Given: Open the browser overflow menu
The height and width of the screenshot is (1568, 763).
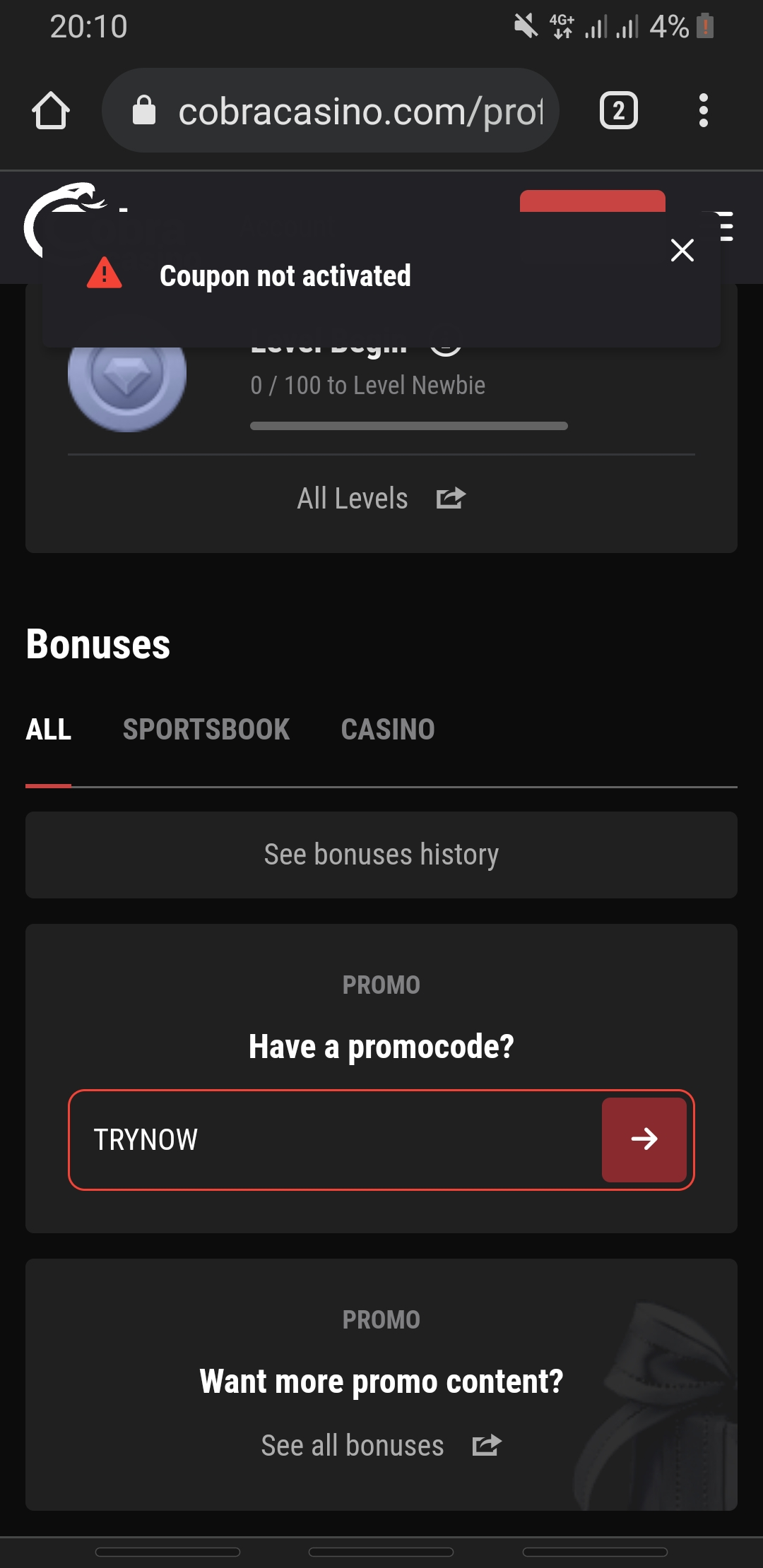Looking at the screenshot, I should 703,111.
